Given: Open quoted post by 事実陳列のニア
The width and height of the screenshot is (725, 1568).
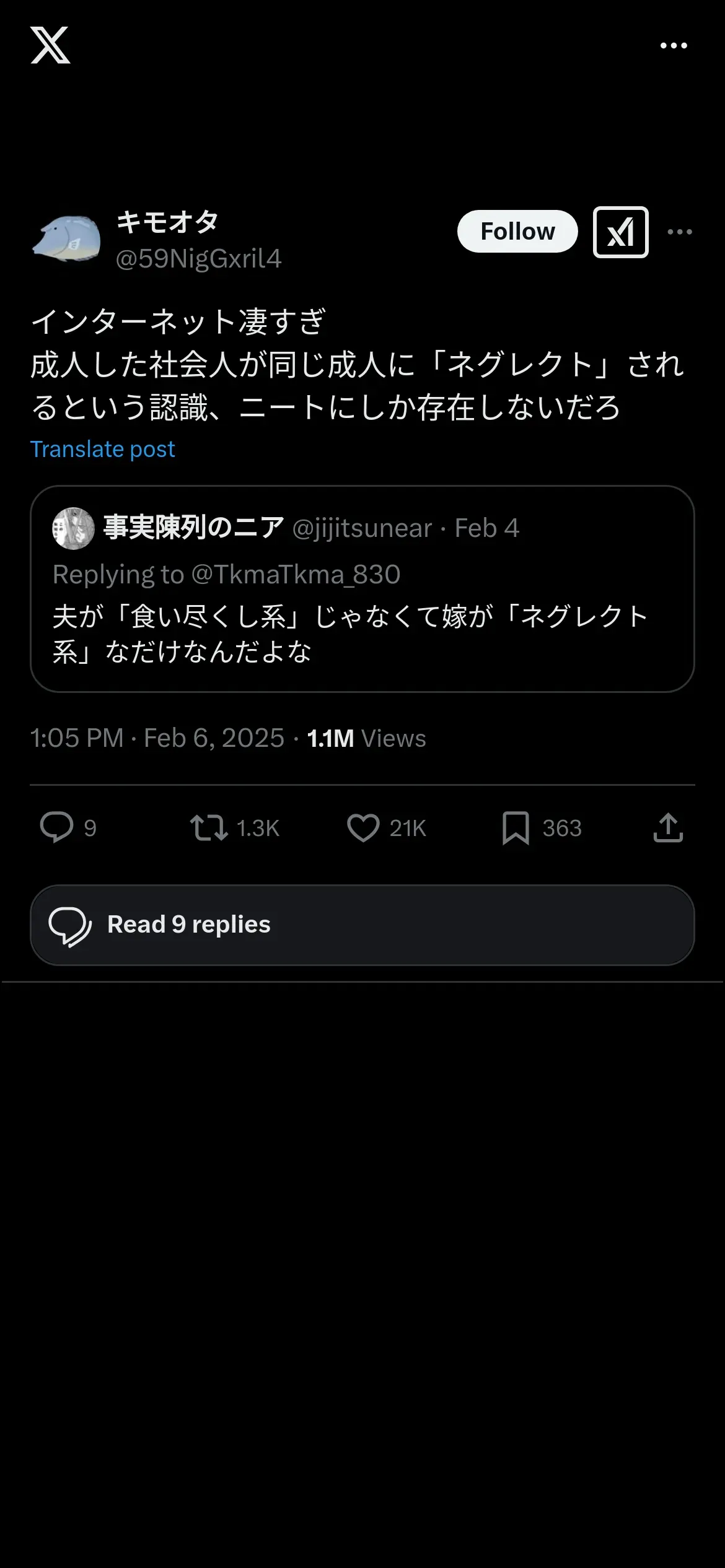Looking at the screenshot, I should click(362, 588).
